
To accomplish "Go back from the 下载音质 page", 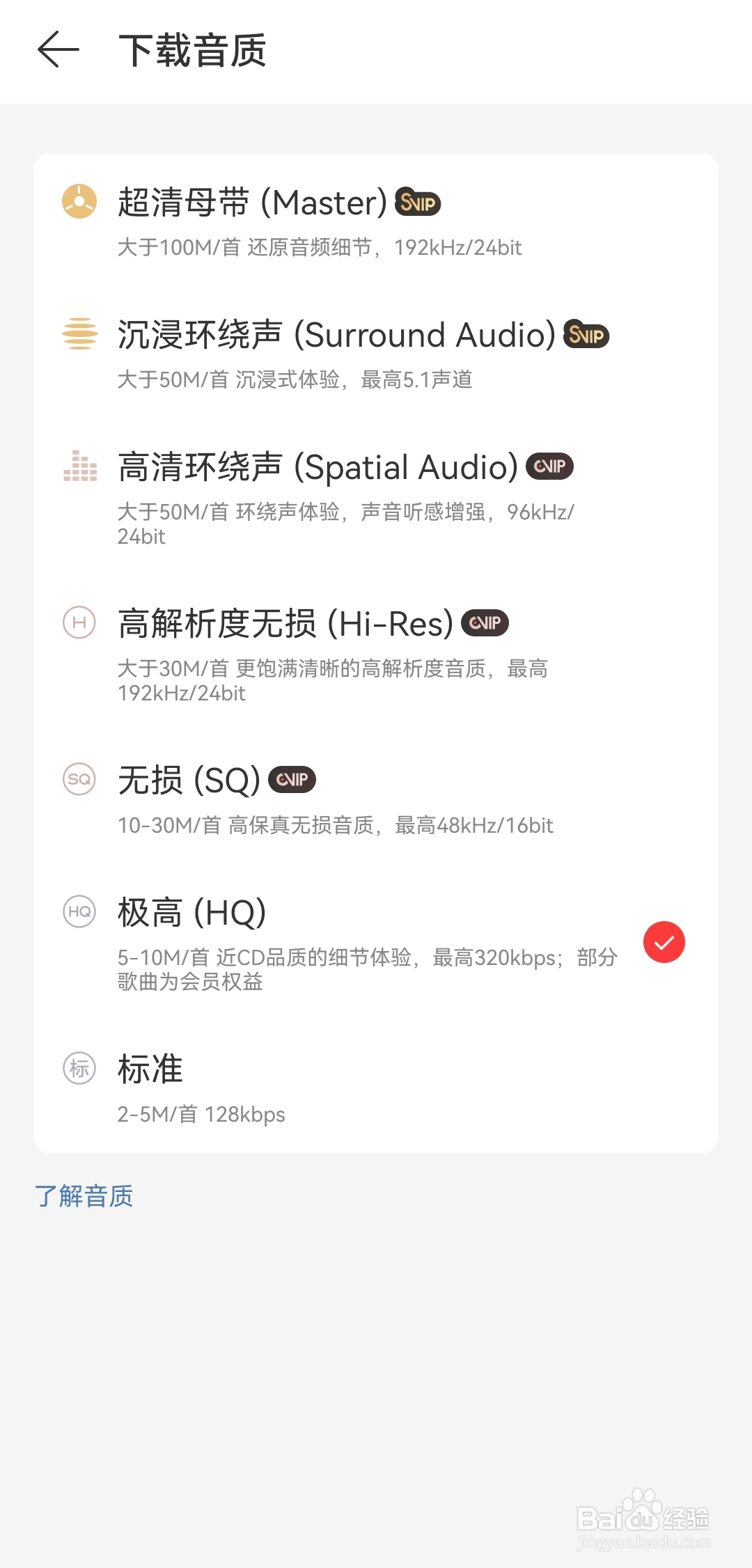I will click(x=58, y=50).
